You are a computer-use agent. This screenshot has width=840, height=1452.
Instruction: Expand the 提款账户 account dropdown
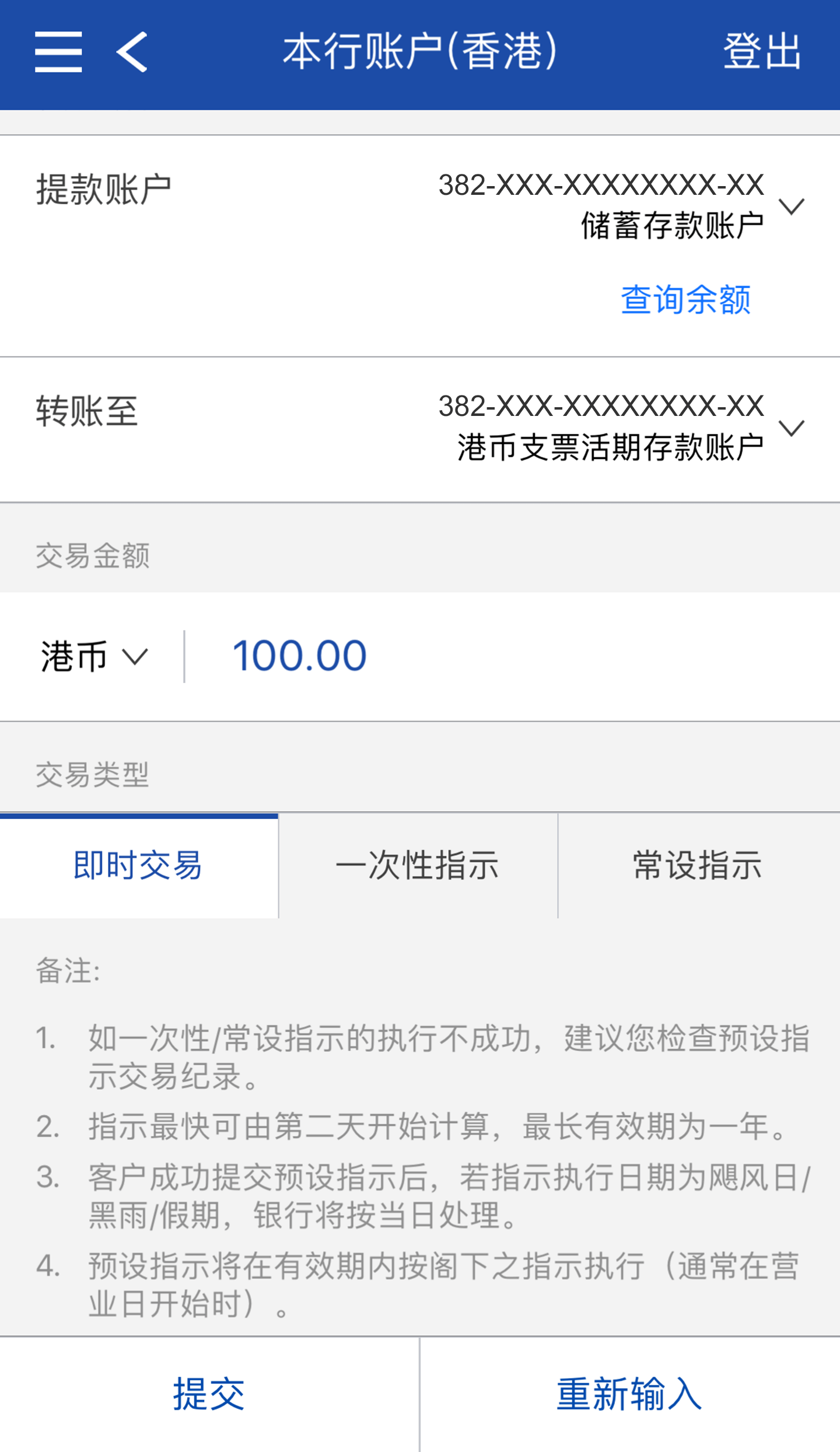pyautogui.click(x=792, y=207)
